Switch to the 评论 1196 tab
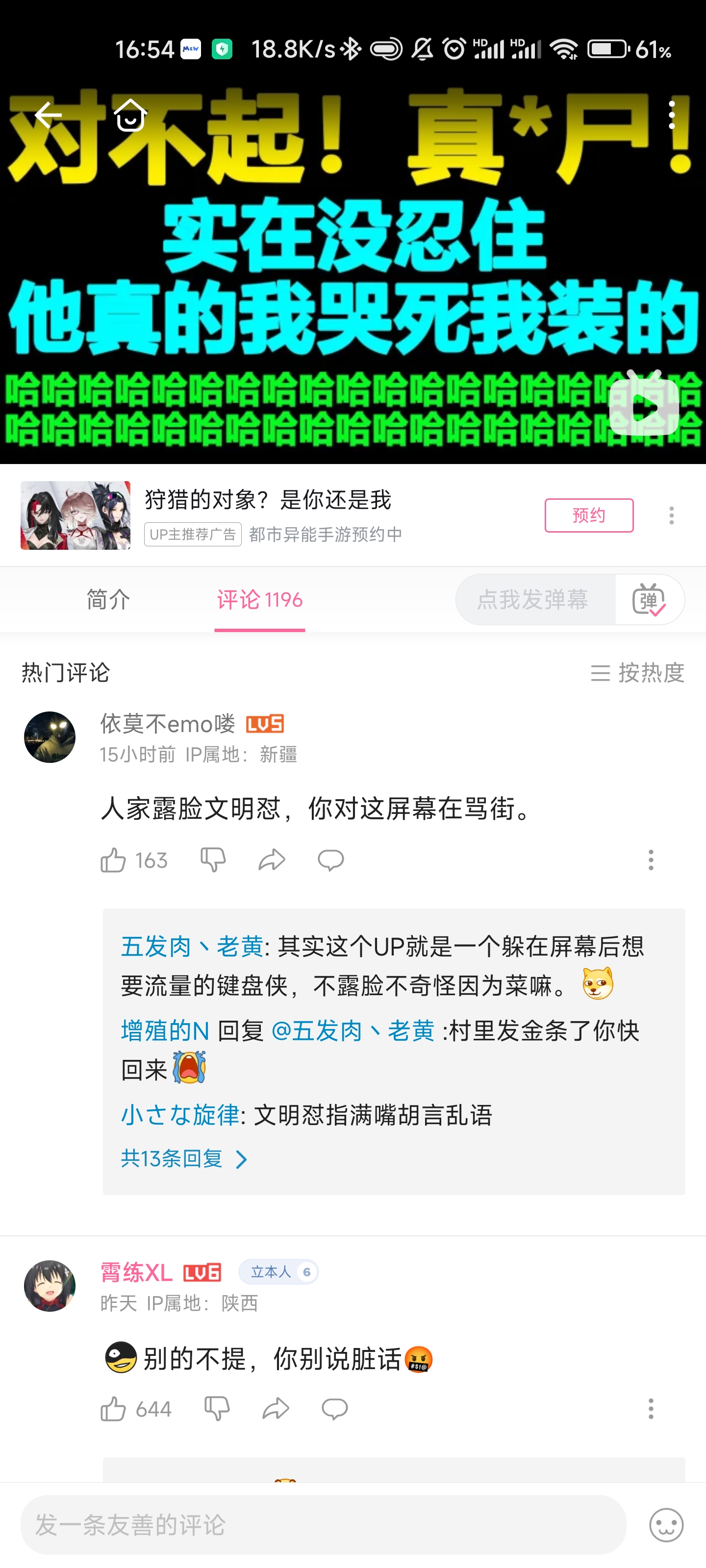The height and width of the screenshot is (1568, 706). tap(259, 600)
